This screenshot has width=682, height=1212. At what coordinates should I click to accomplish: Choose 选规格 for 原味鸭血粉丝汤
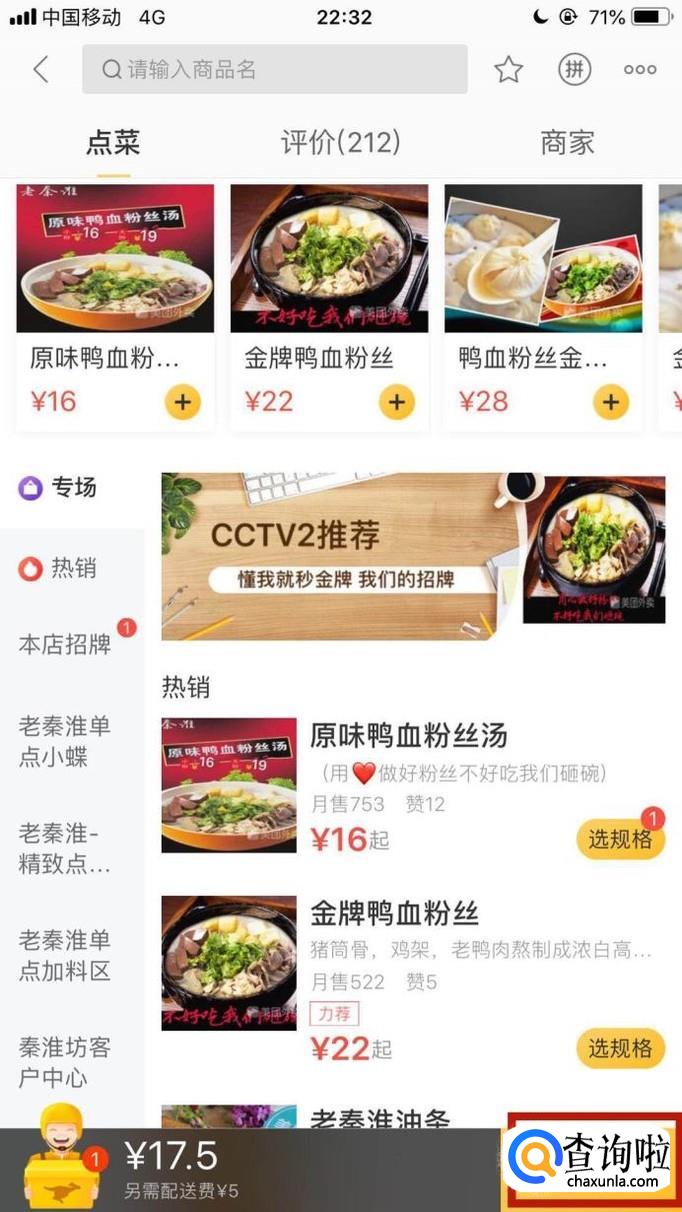(620, 839)
